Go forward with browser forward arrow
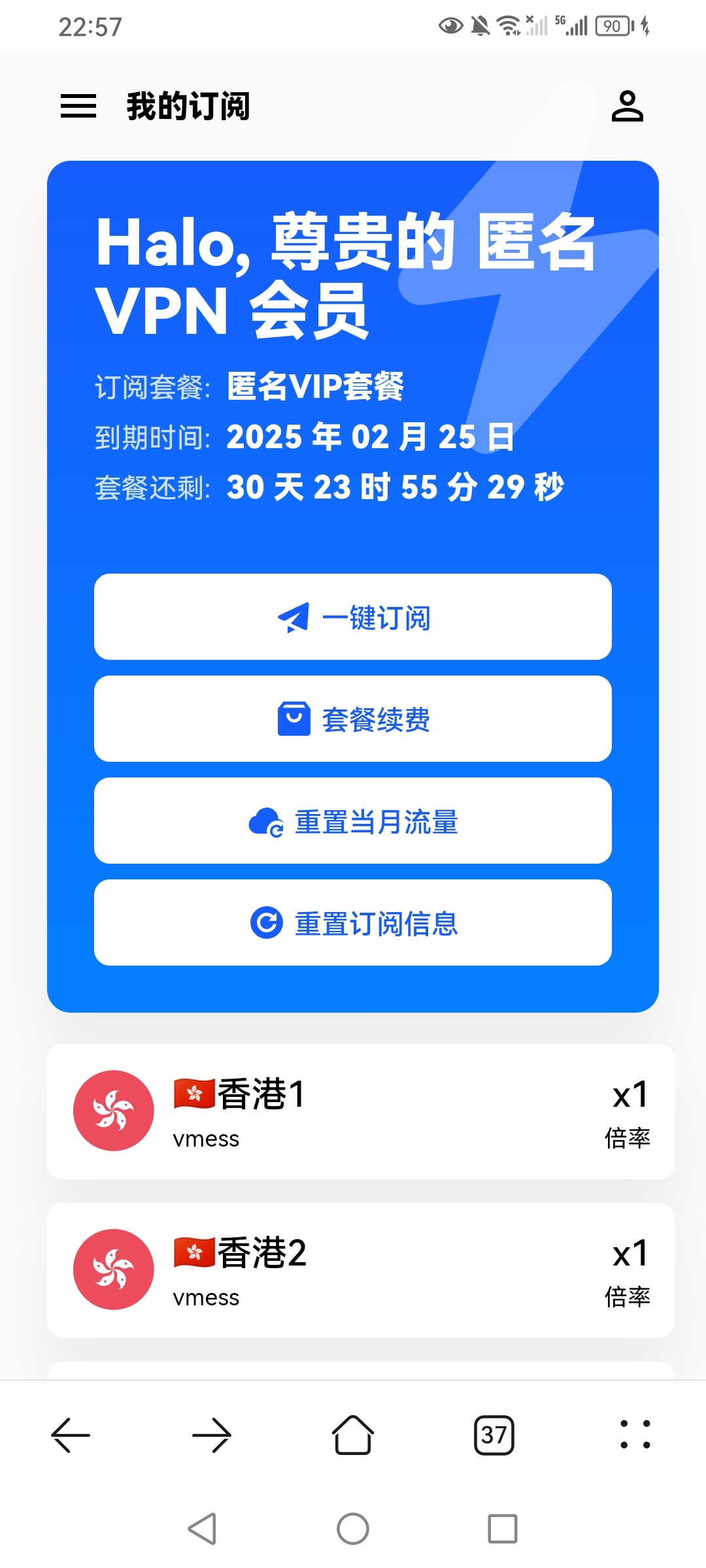706x1568 pixels. coord(212,1435)
